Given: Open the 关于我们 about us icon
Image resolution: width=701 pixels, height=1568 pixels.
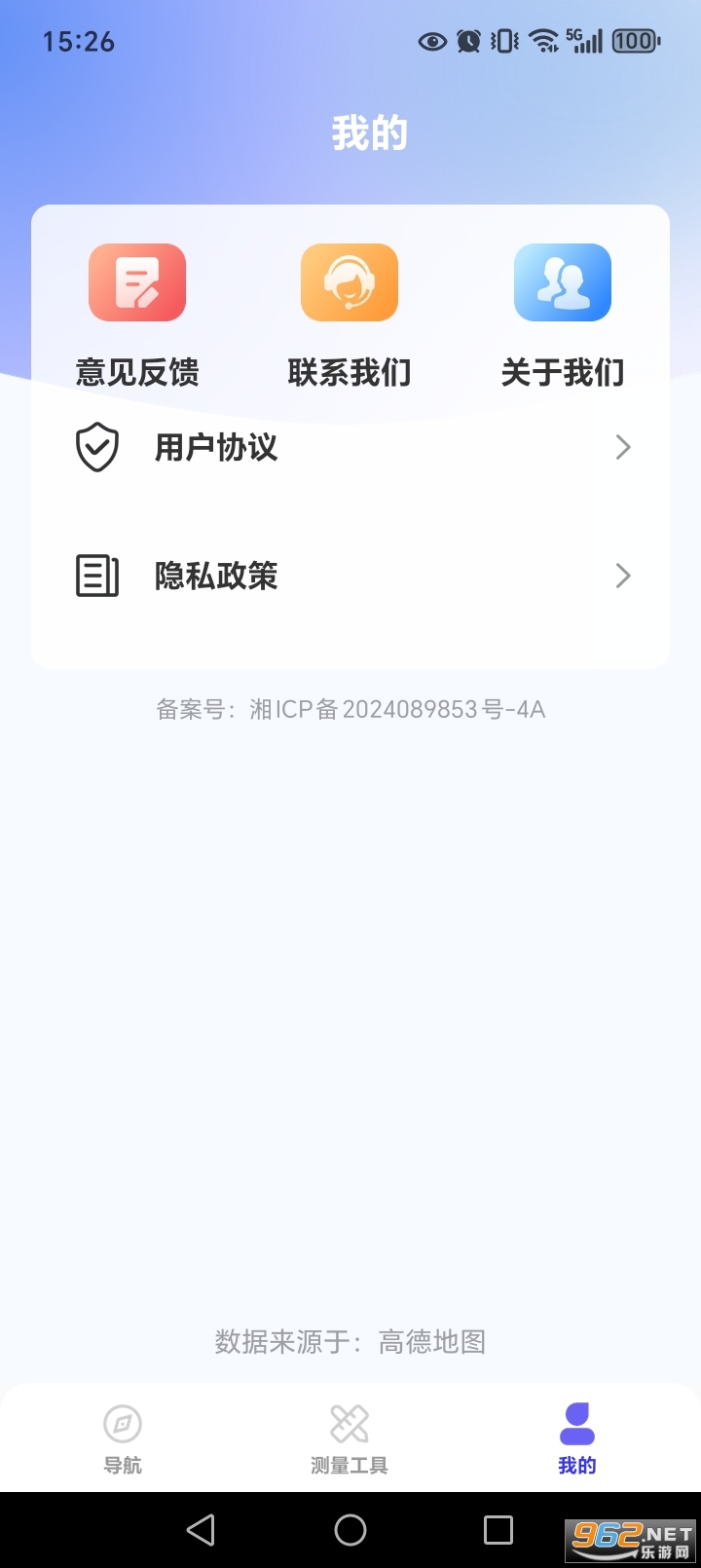Looking at the screenshot, I should [x=563, y=282].
